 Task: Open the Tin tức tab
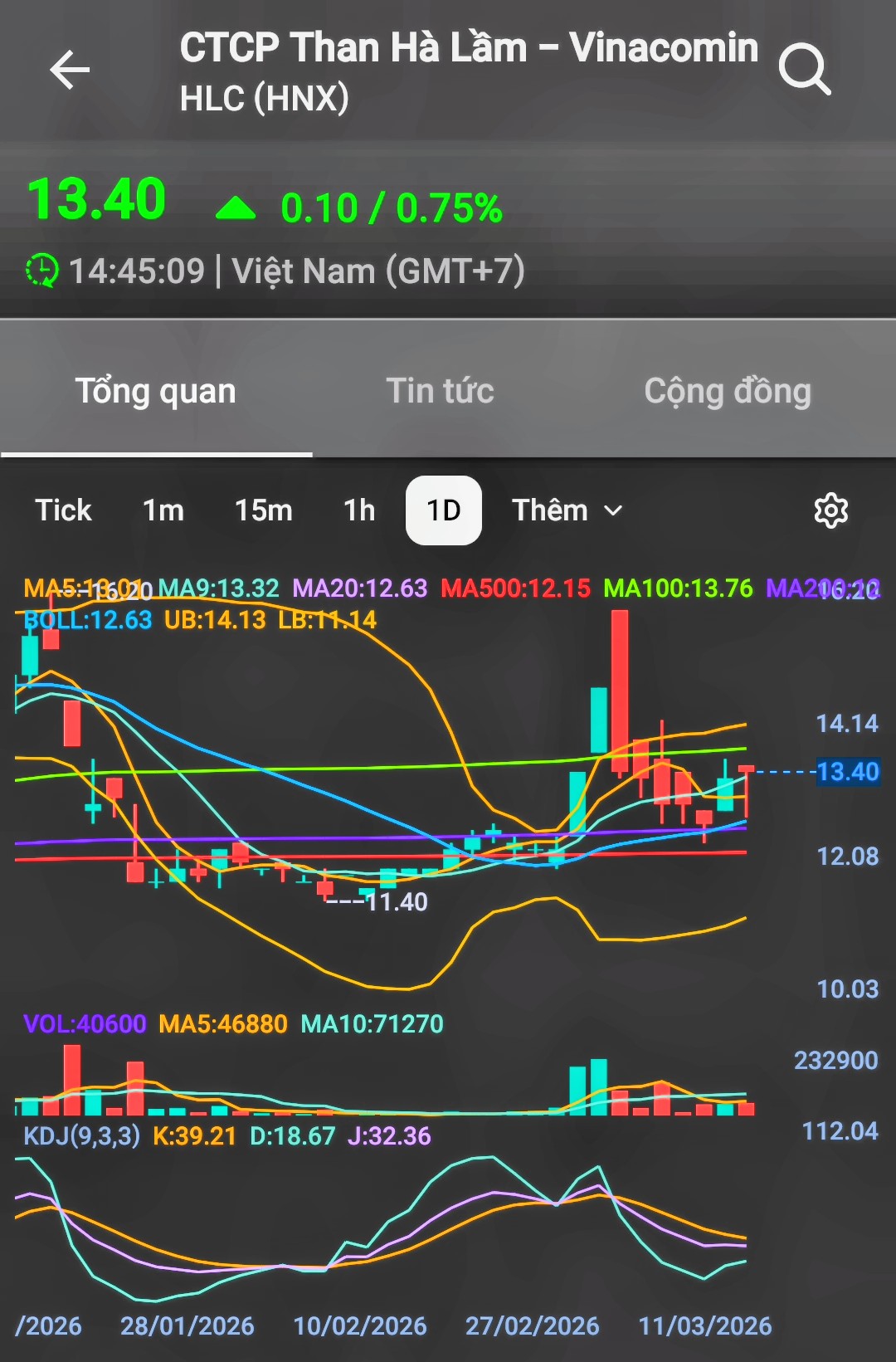(440, 392)
